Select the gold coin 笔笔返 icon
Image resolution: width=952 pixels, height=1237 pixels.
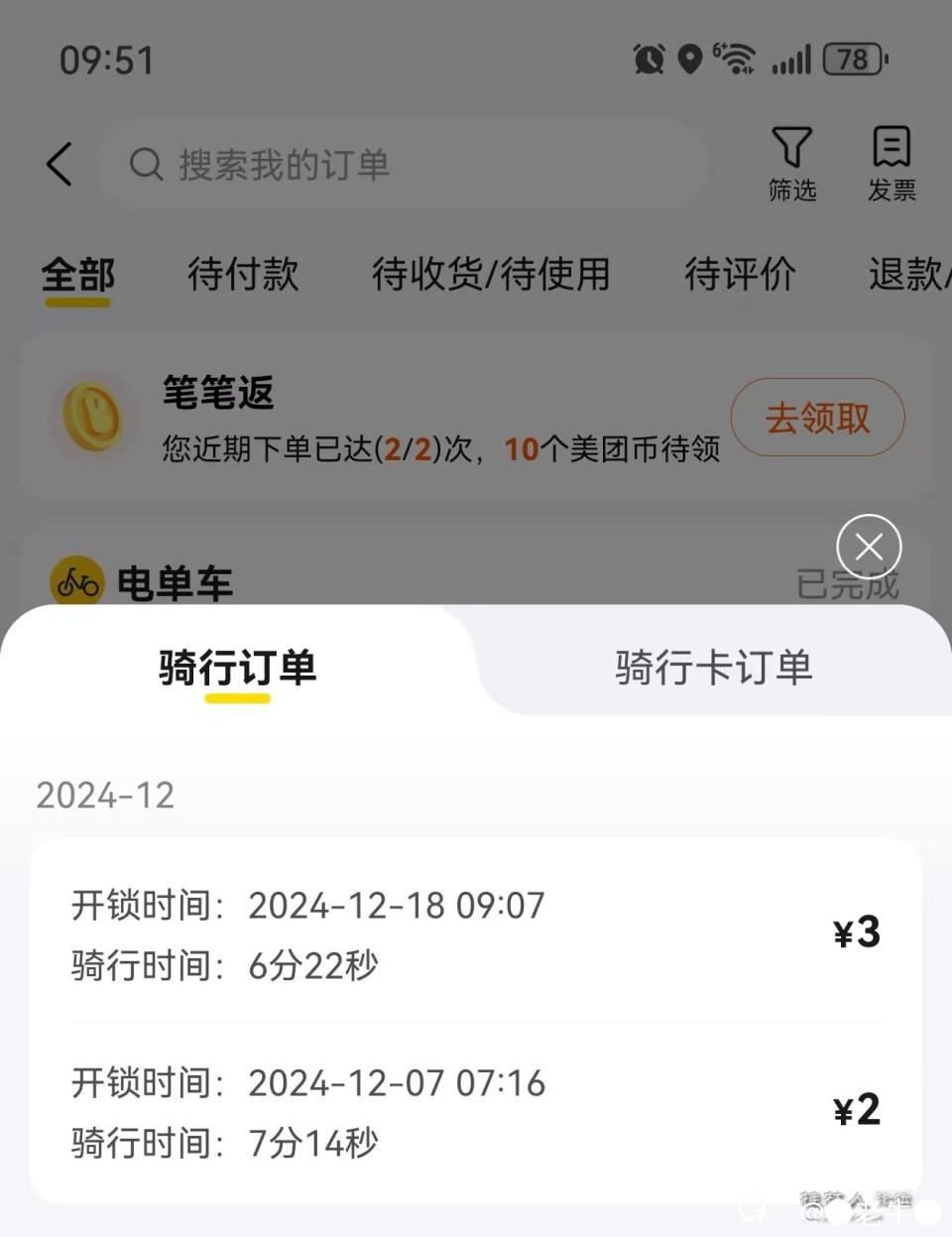[x=94, y=419]
